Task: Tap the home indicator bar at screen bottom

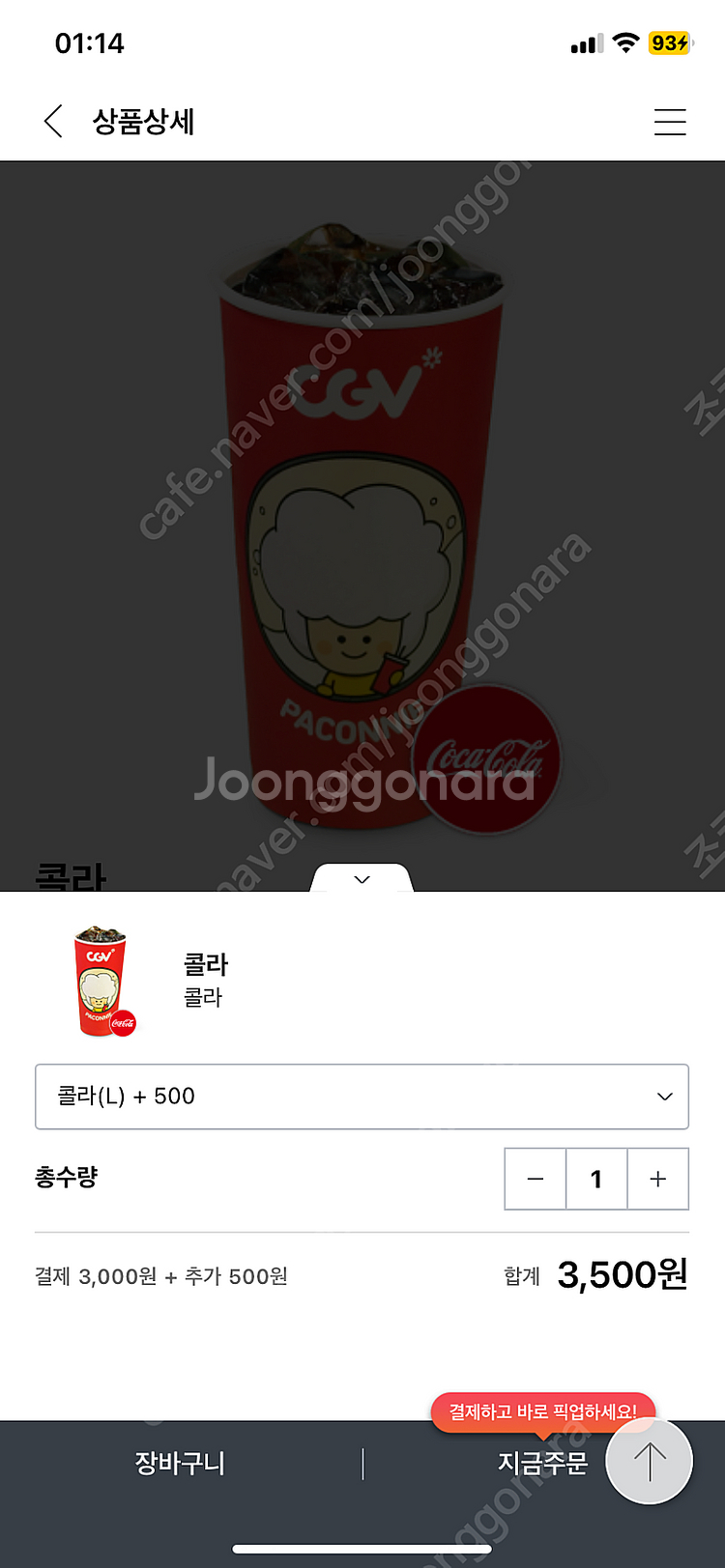Action: [x=362, y=1546]
